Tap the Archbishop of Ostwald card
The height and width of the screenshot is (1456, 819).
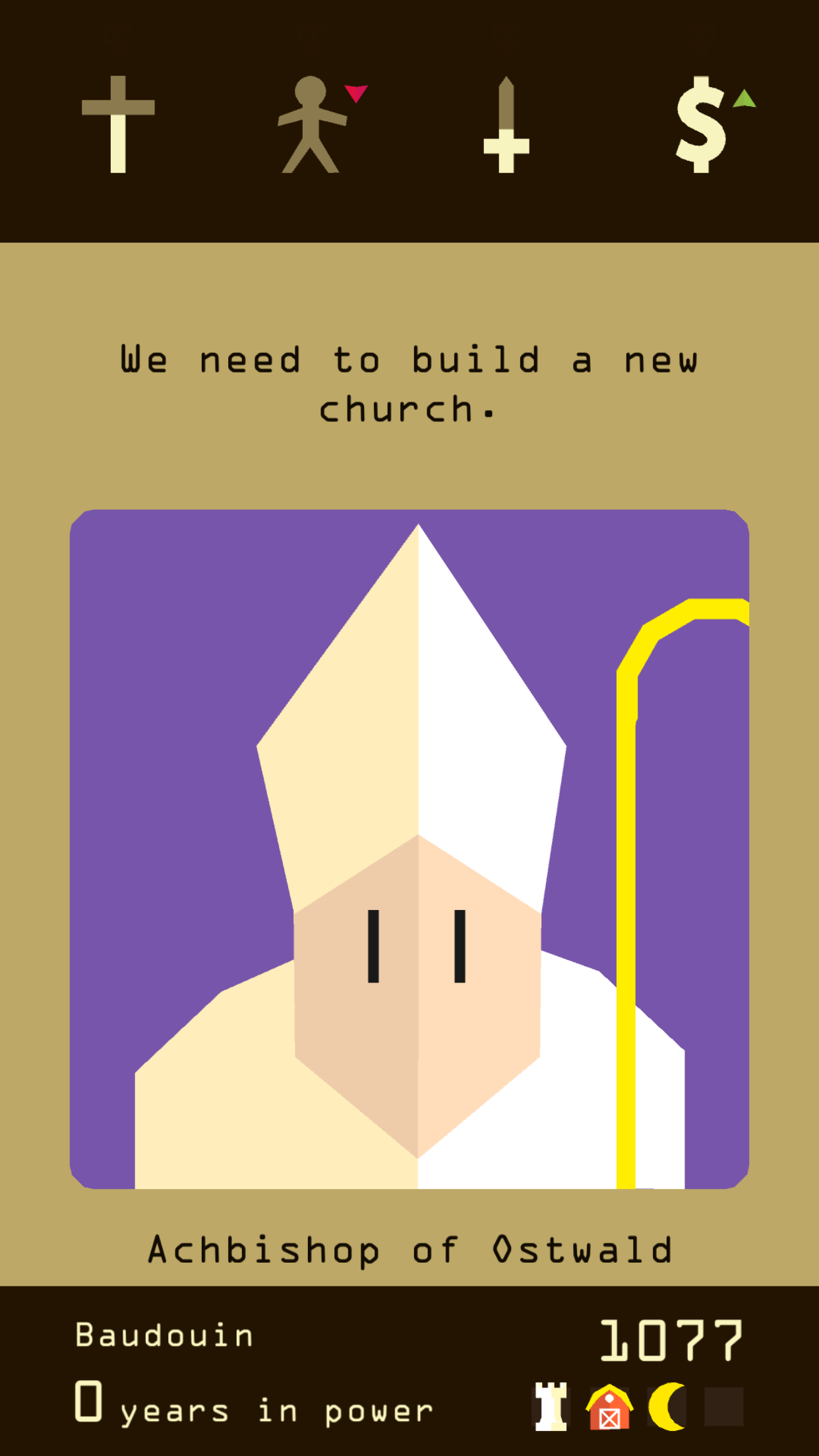pyautogui.click(x=409, y=849)
